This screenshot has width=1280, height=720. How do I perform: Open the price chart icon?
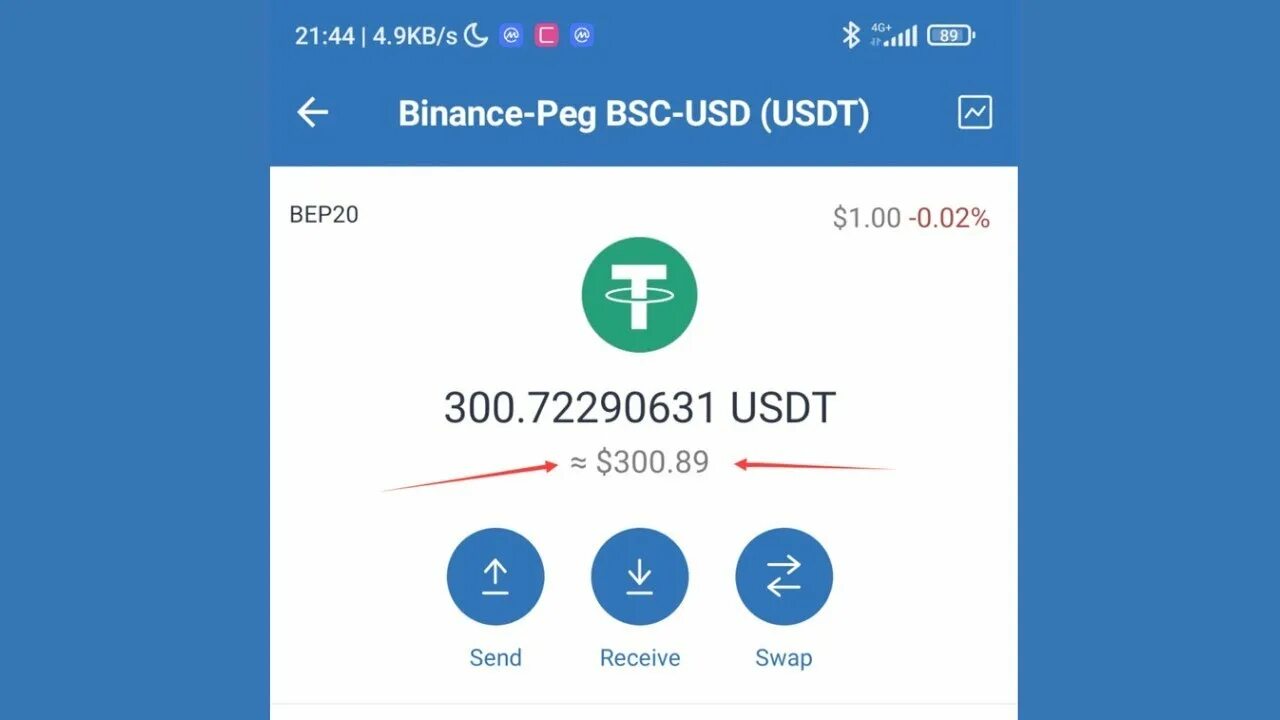coord(974,113)
